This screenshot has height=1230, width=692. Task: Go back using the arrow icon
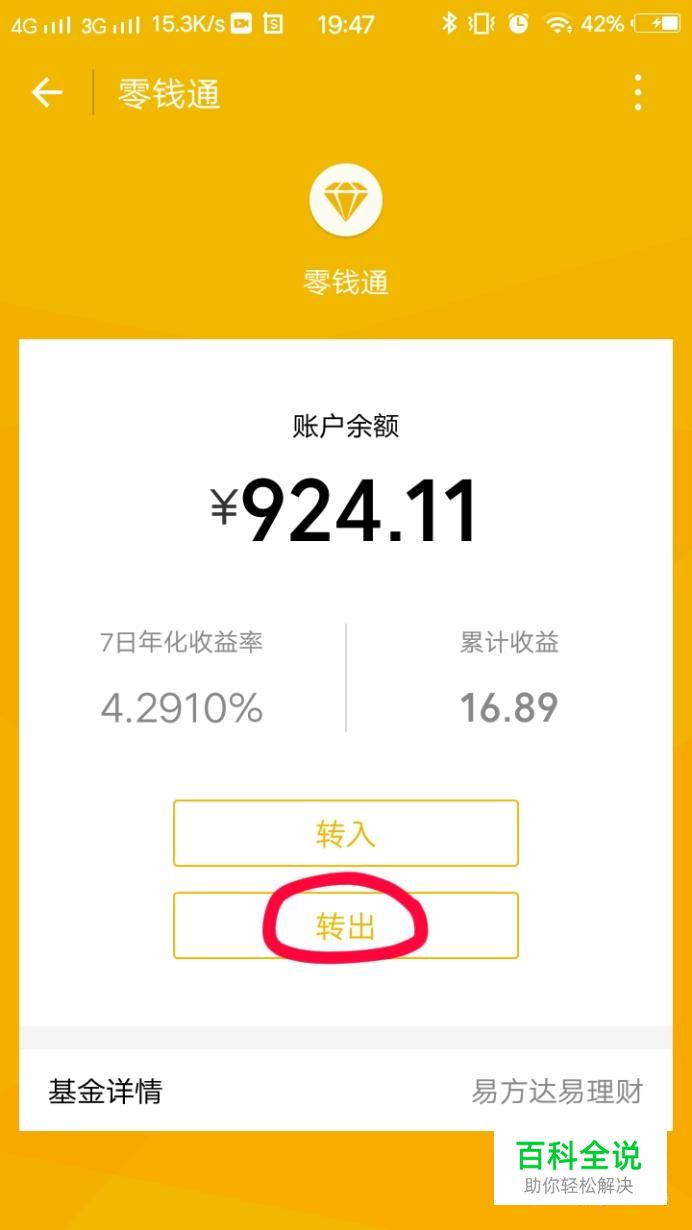[47, 93]
